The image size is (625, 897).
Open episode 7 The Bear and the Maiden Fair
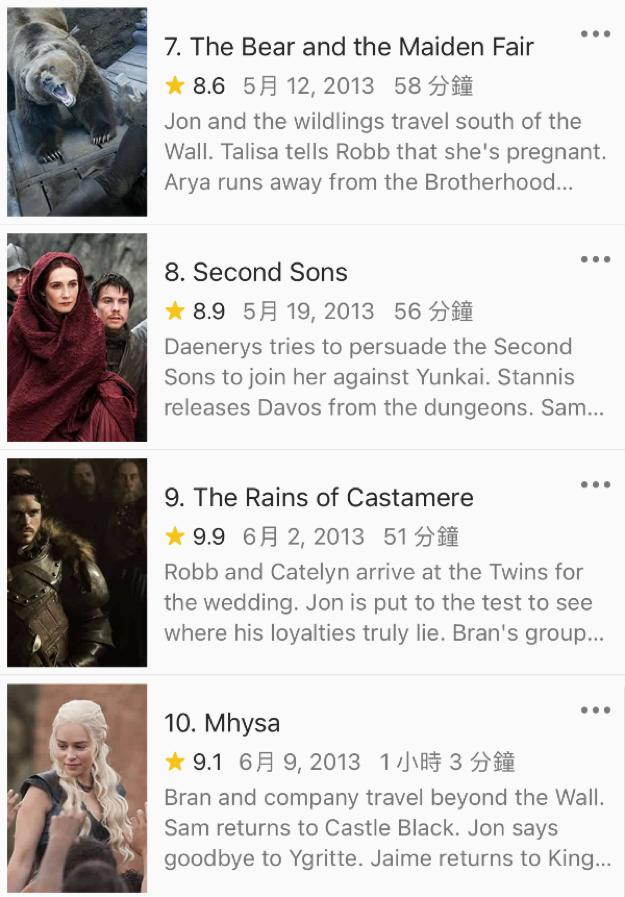coord(349,47)
